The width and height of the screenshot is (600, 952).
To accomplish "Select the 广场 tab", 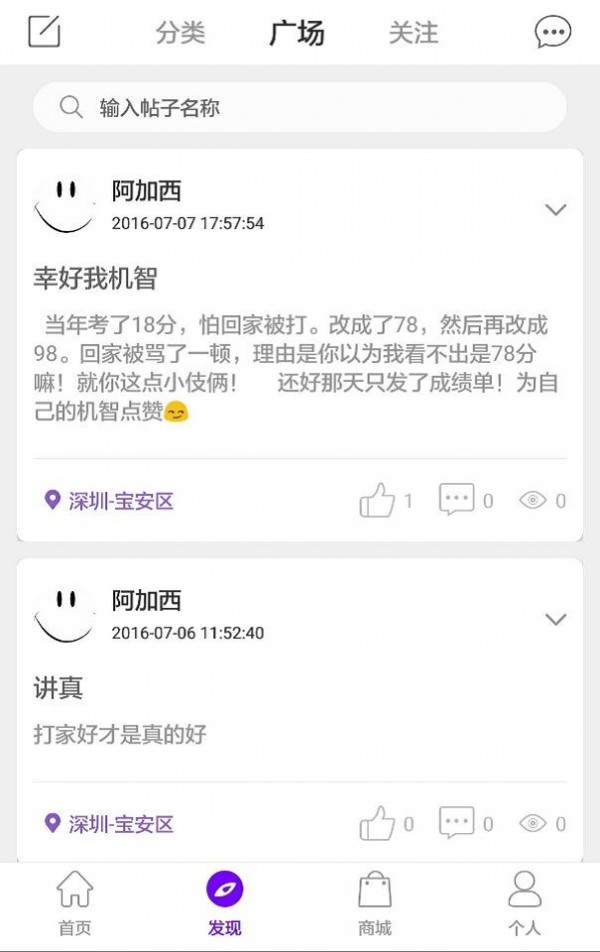I will 297,32.
